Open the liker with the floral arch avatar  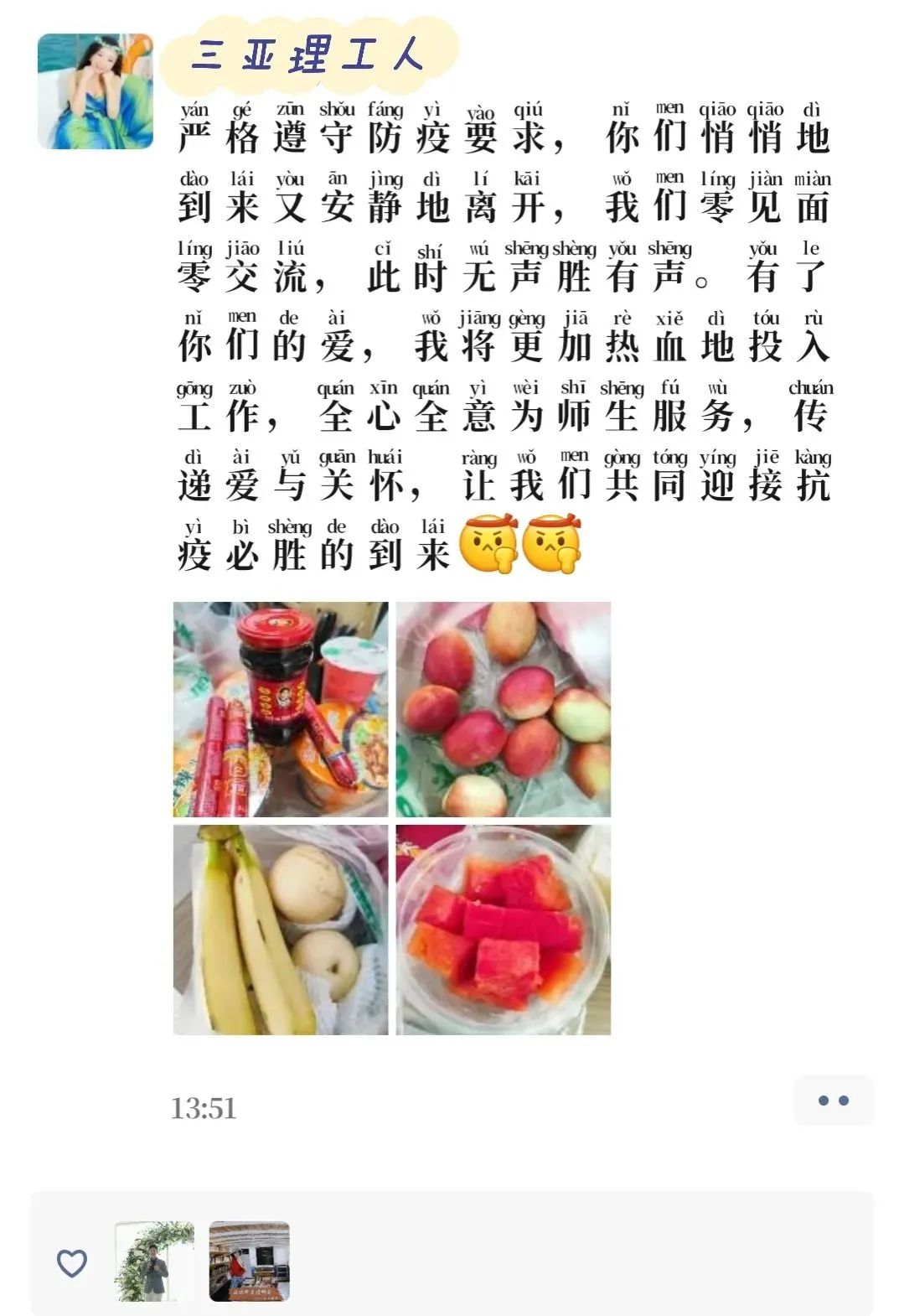coord(155,1262)
